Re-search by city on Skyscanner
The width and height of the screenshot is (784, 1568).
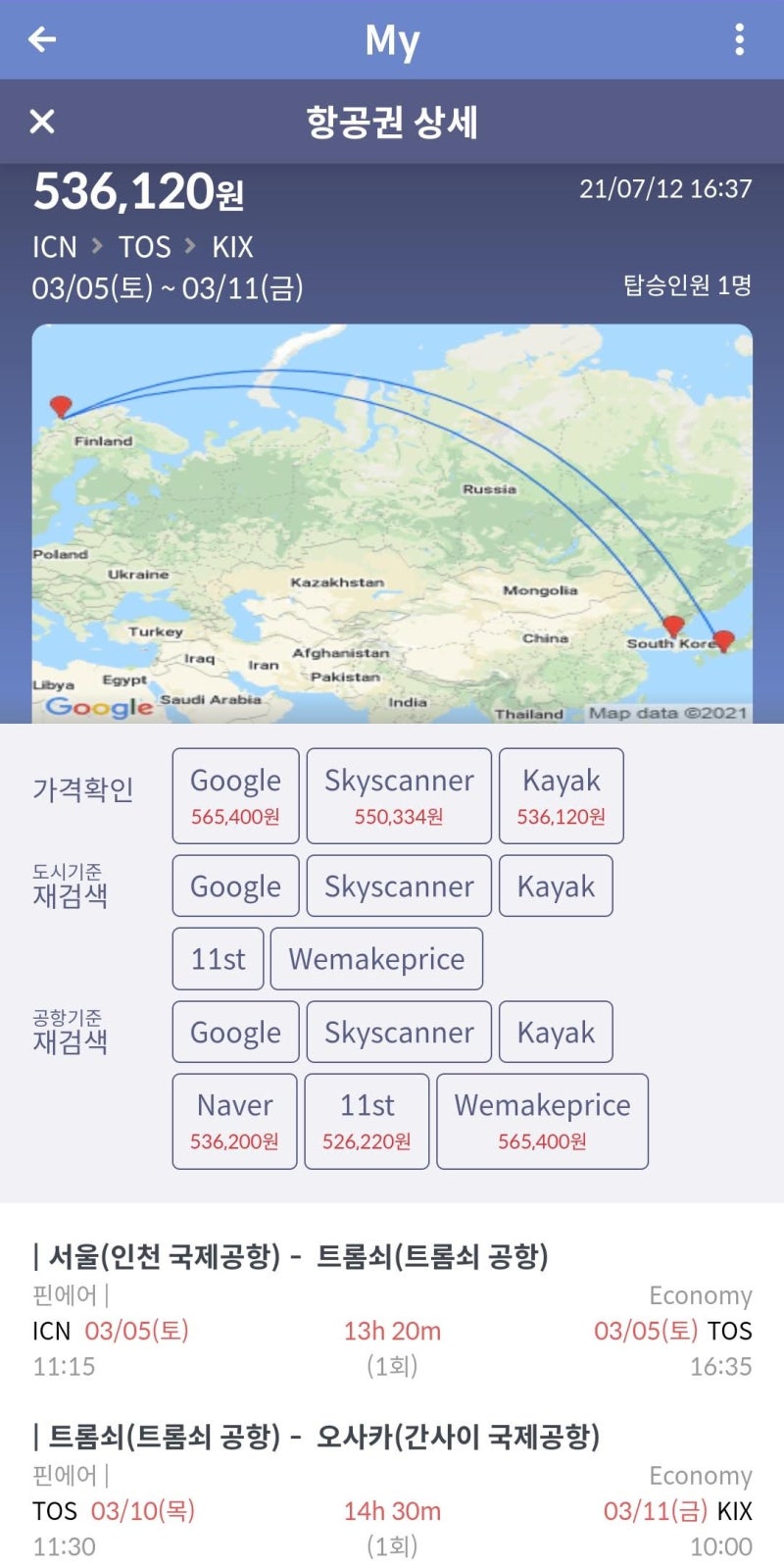pyautogui.click(x=398, y=885)
